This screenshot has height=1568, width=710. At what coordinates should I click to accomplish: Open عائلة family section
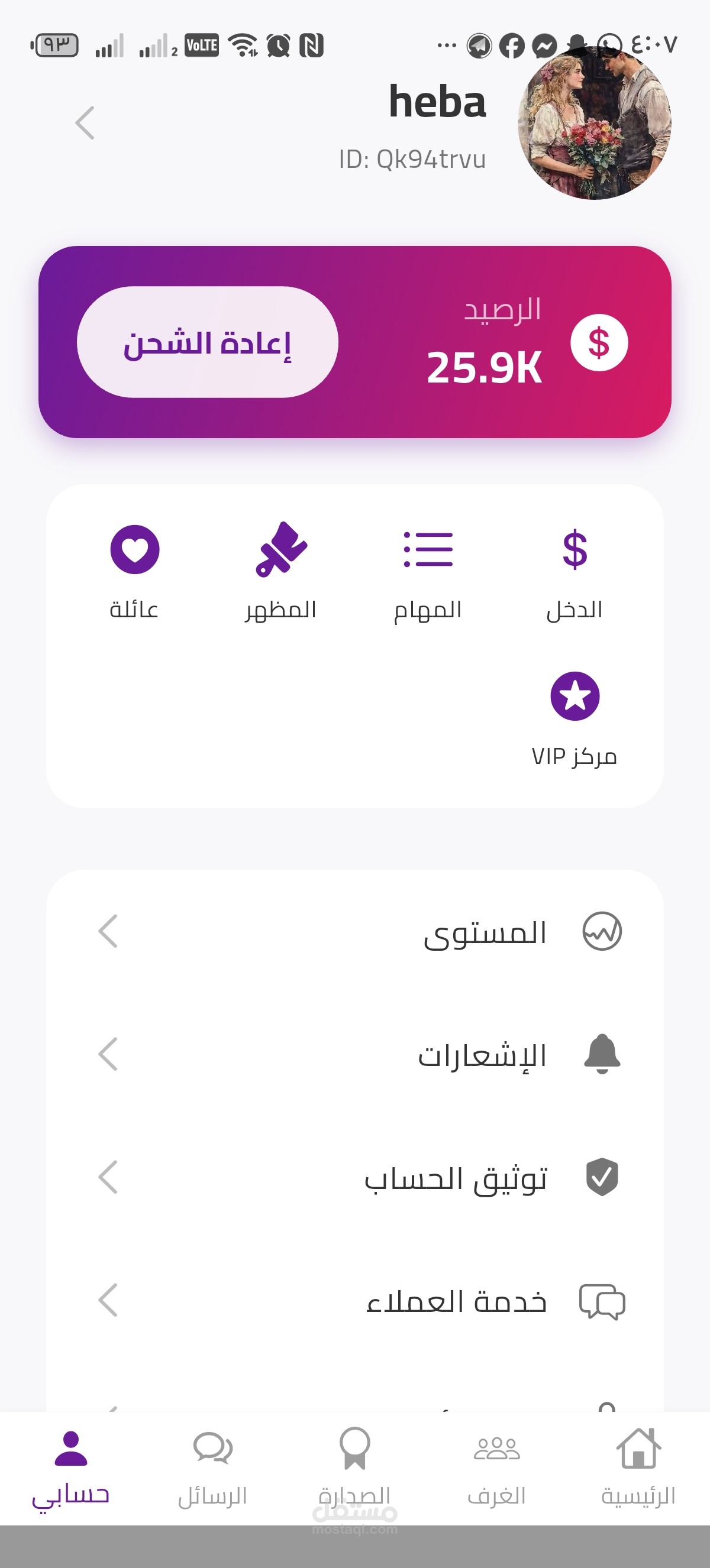pos(134,573)
